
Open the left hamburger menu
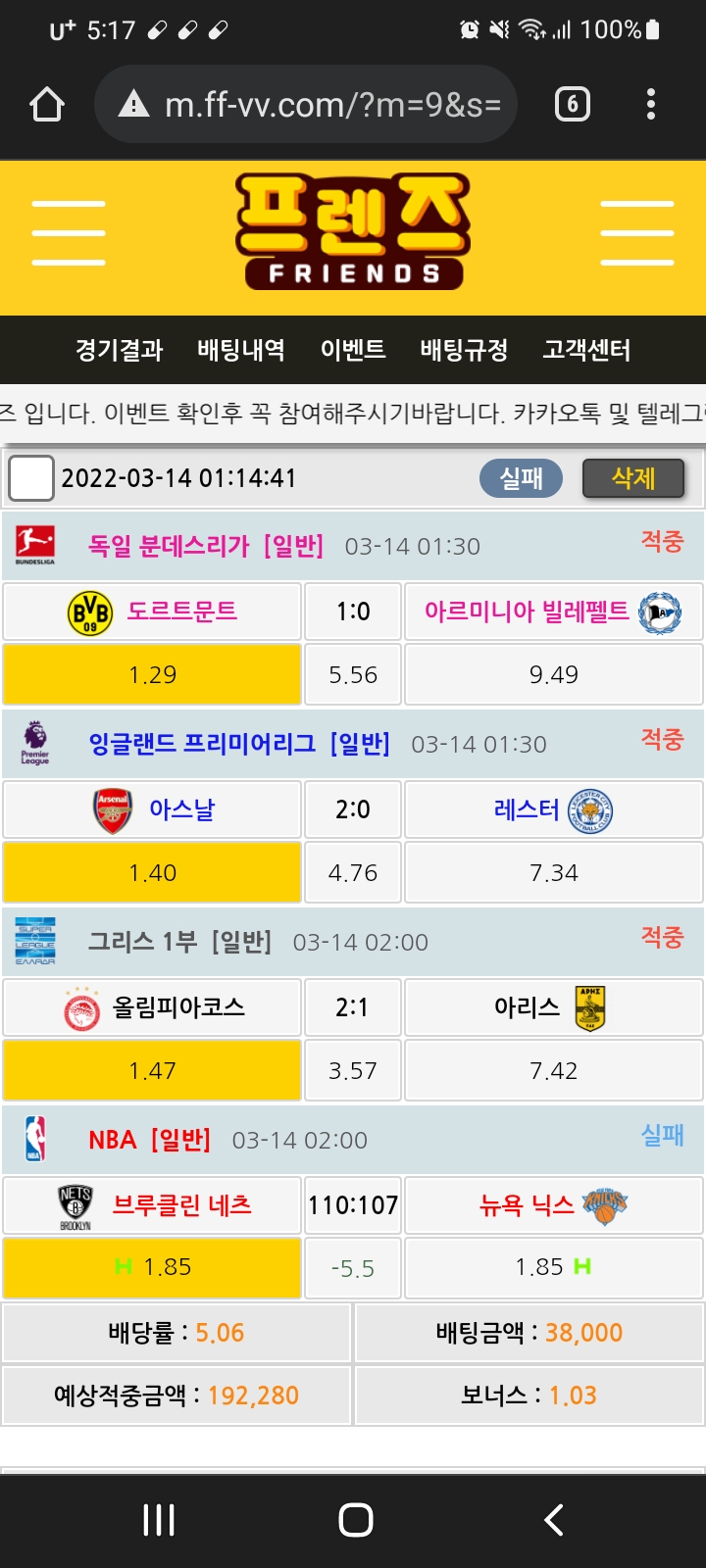(x=69, y=233)
